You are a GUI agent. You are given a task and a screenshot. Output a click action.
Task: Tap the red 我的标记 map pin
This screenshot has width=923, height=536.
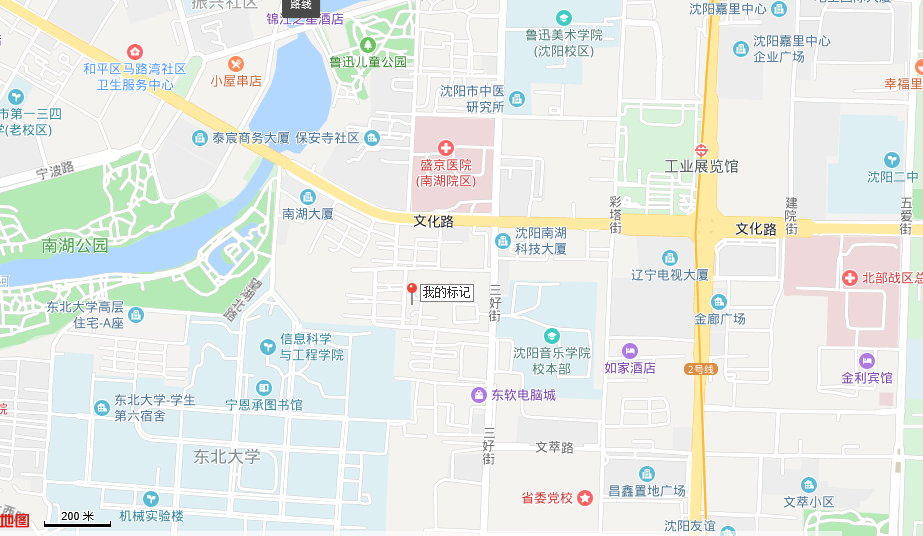coord(411,292)
